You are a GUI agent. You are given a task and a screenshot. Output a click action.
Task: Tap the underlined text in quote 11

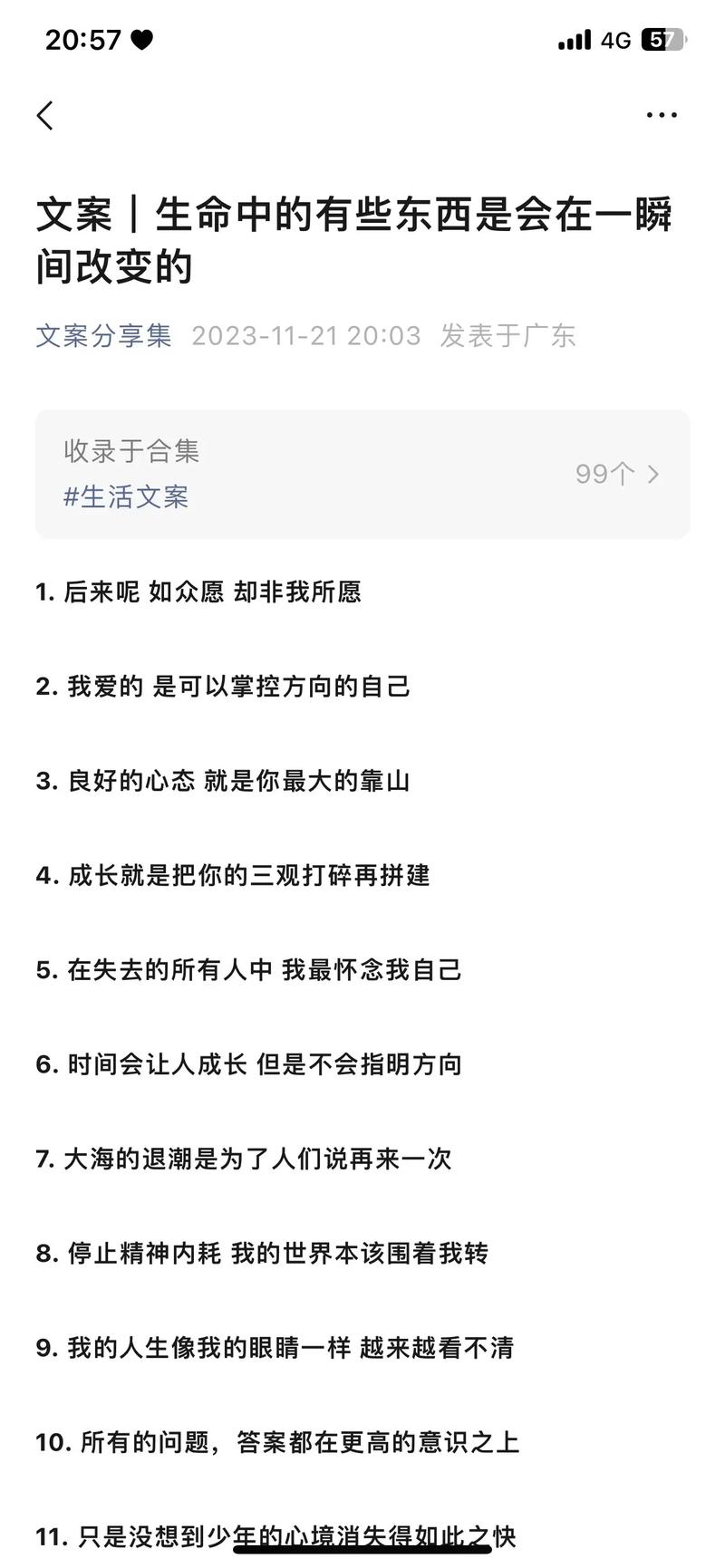362,1537
